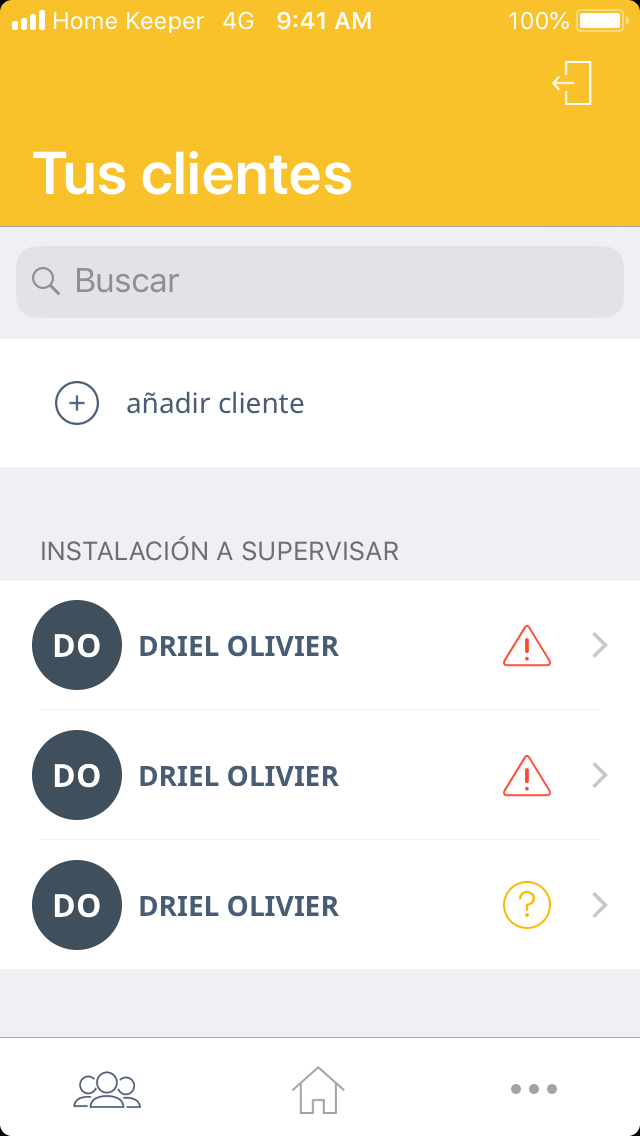Open the DRIEL OLIVIER row with question mark
This screenshot has width=640, height=1136.
(x=320, y=906)
